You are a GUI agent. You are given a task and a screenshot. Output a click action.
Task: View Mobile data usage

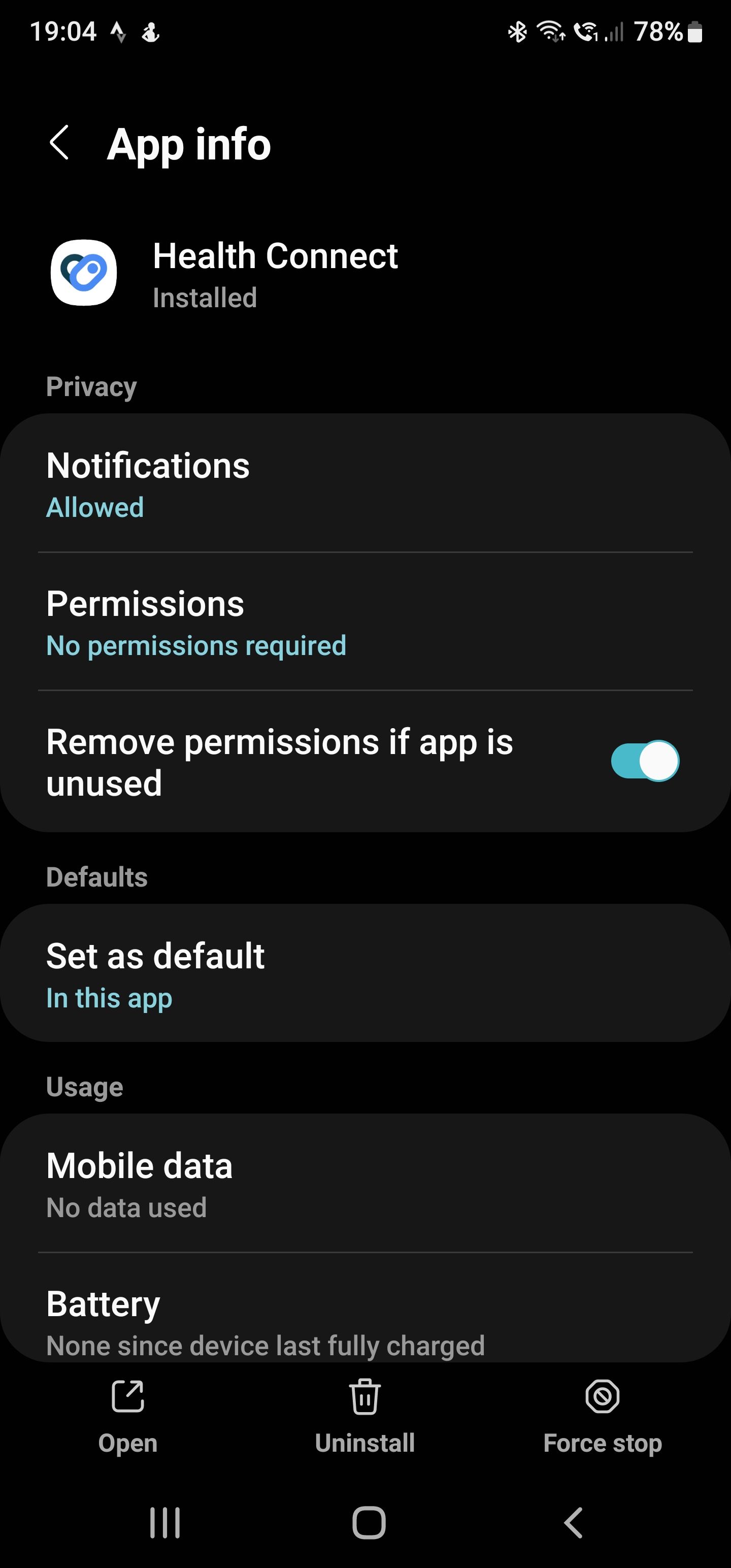(x=365, y=1184)
